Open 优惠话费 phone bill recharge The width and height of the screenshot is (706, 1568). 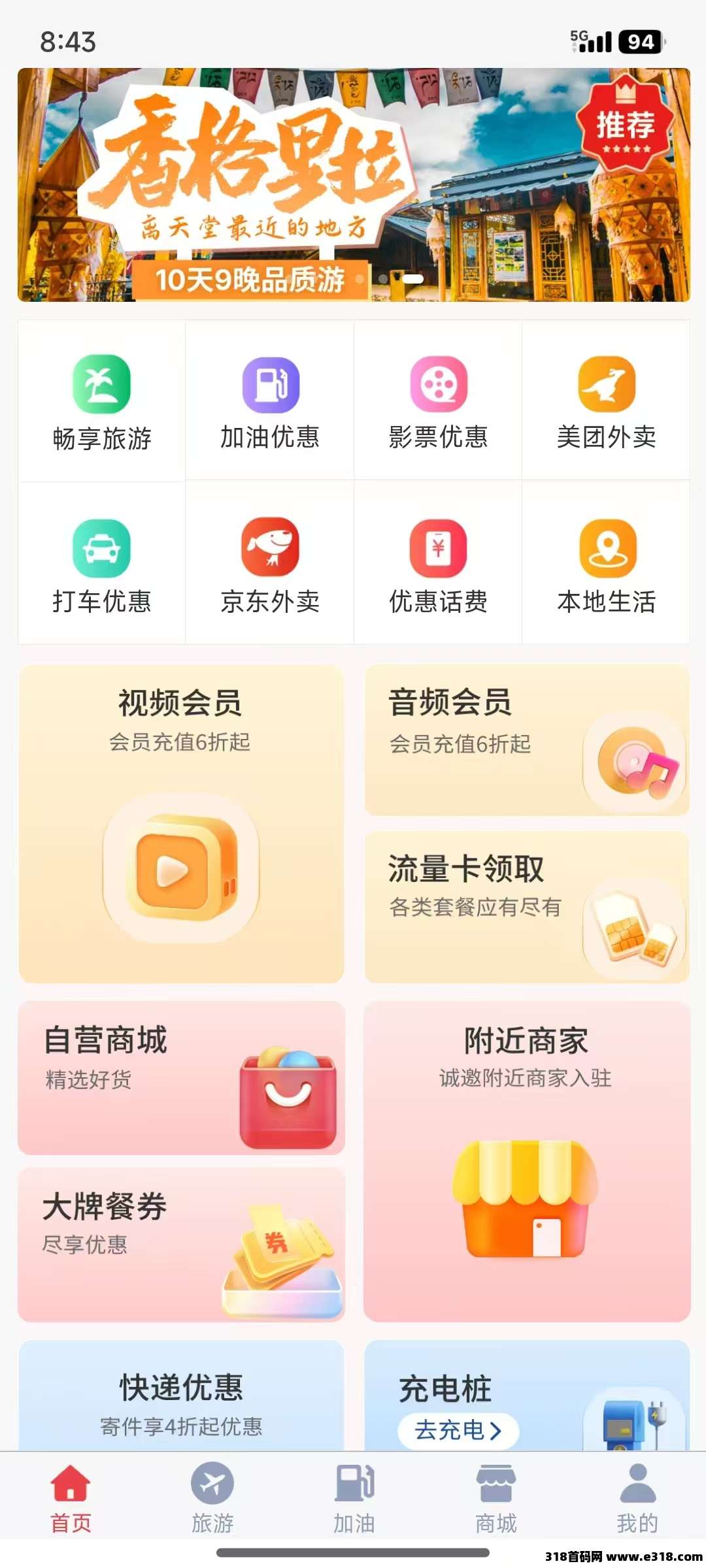pyautogui.click(x=437, y=565)
